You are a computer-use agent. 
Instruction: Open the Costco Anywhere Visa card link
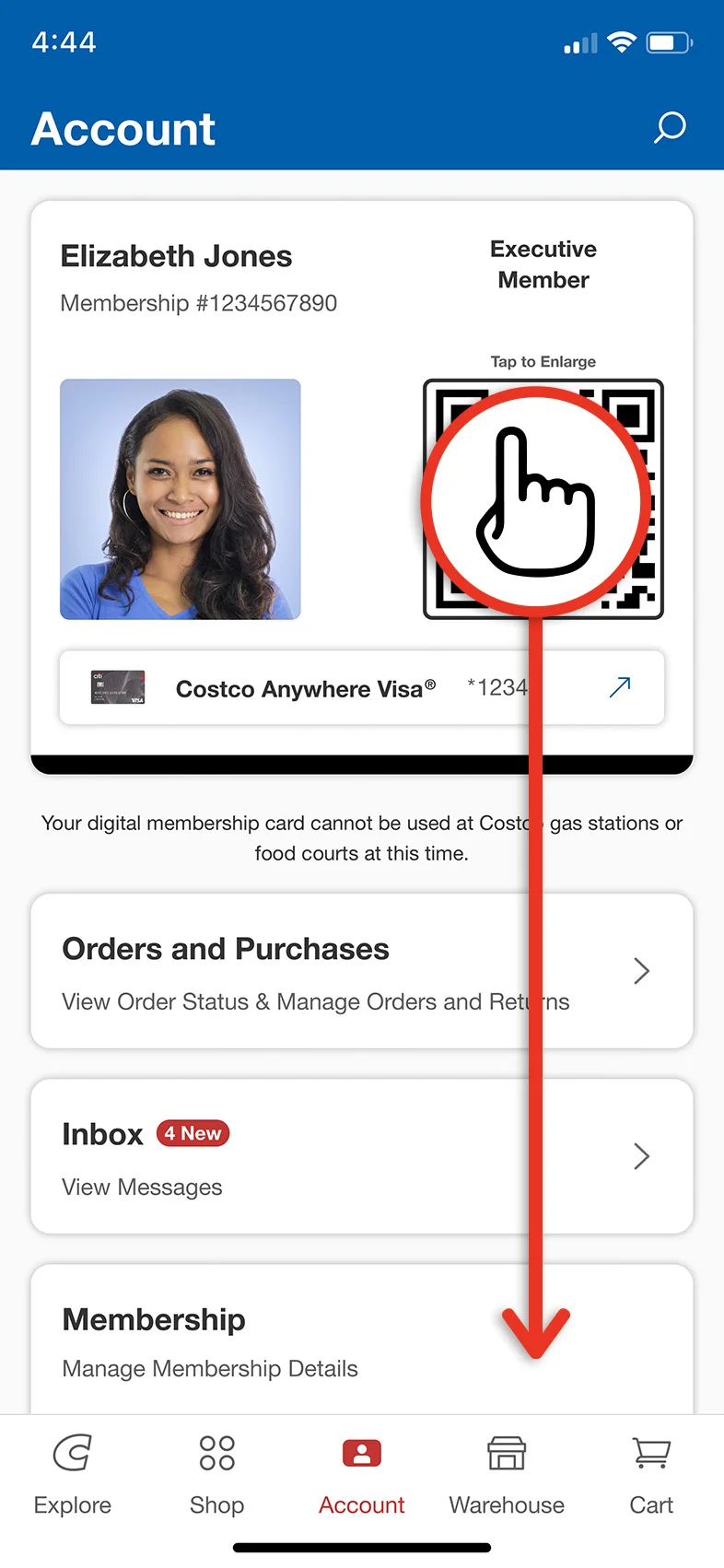click(x=361, y=687)
